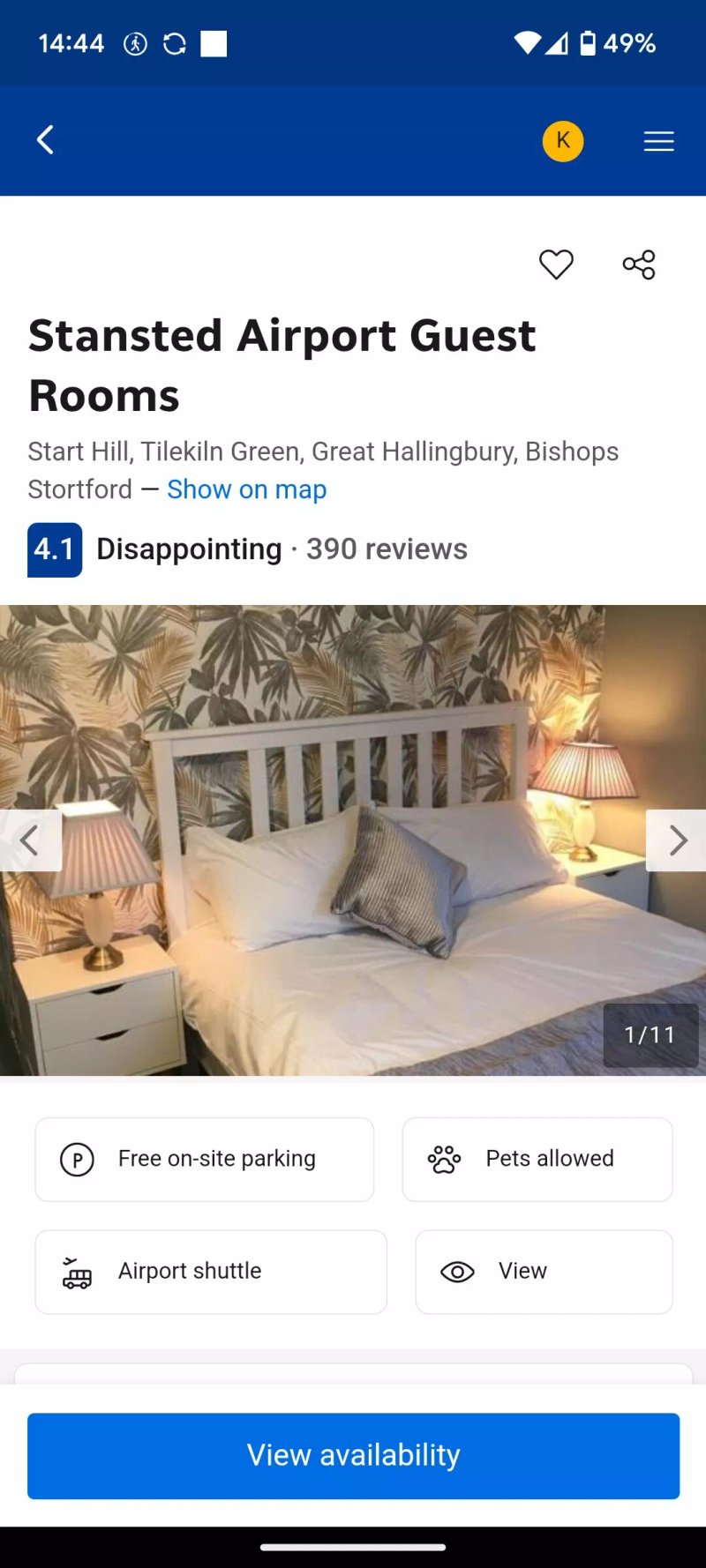The width and height of the screenshot is (706, 1568).
Task: Open the hamburger menu
Action: click(x=658, y=141)
